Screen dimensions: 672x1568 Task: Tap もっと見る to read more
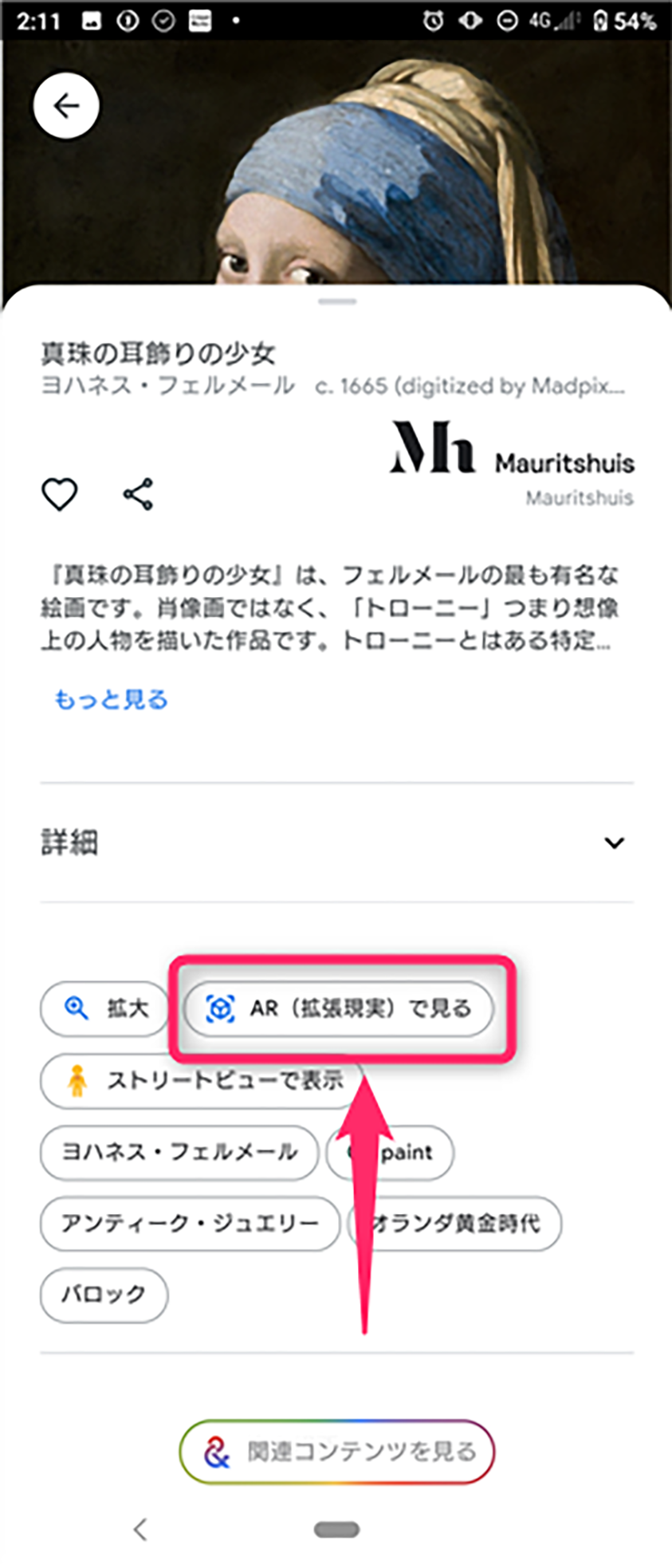(x=111, y=700)
